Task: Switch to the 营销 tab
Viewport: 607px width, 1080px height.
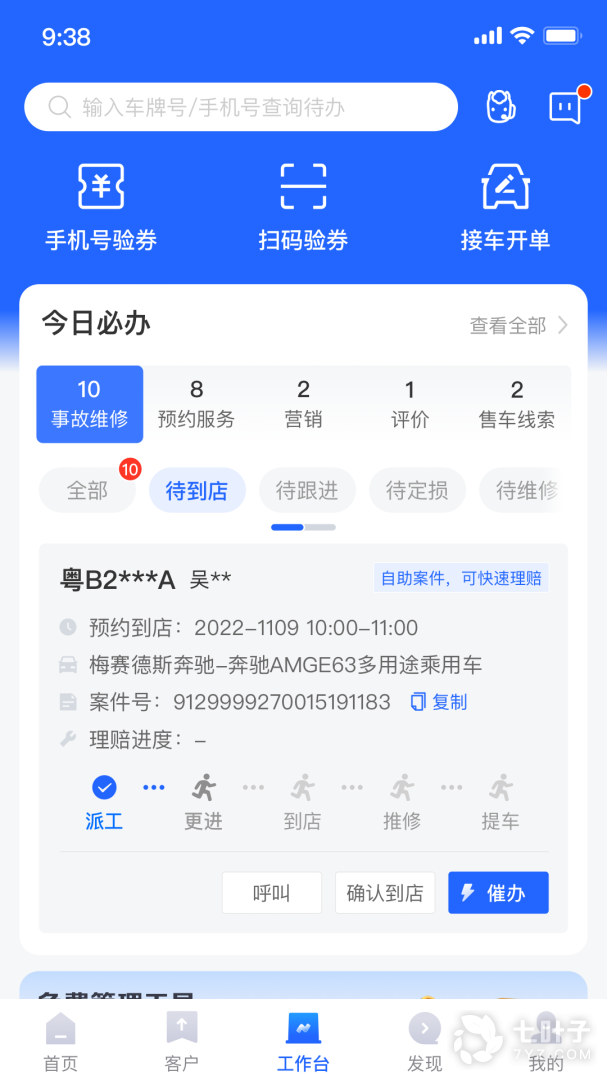Action: click(303, 404)
